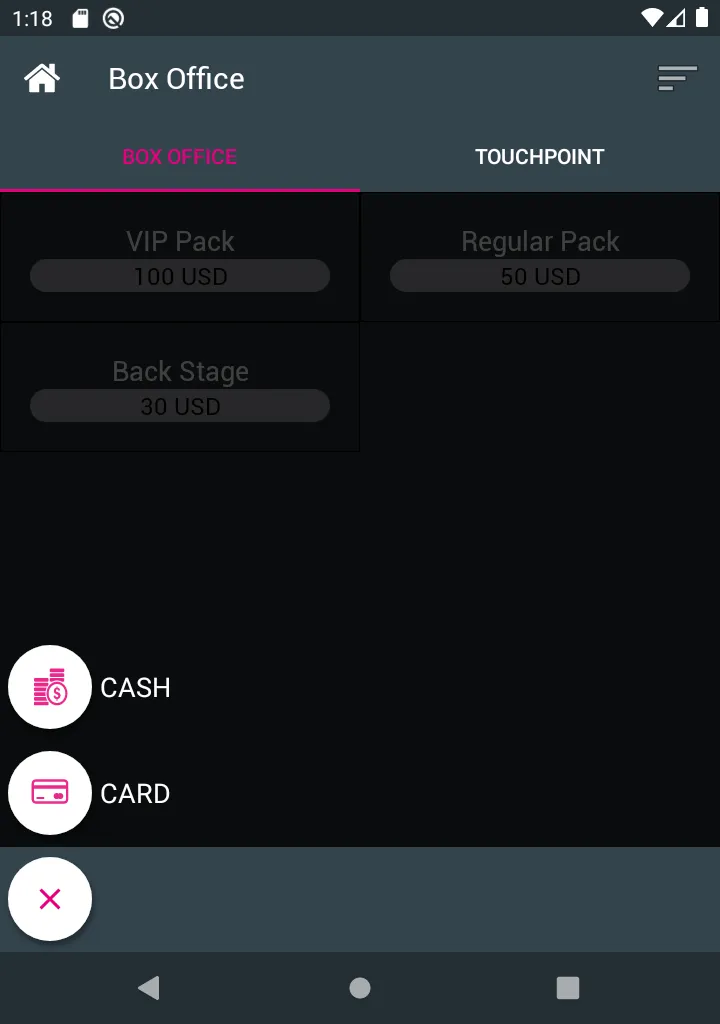Open the sort/filter menu icon
This screenshot has width=720, height=1024.
[x=677, y=78]
